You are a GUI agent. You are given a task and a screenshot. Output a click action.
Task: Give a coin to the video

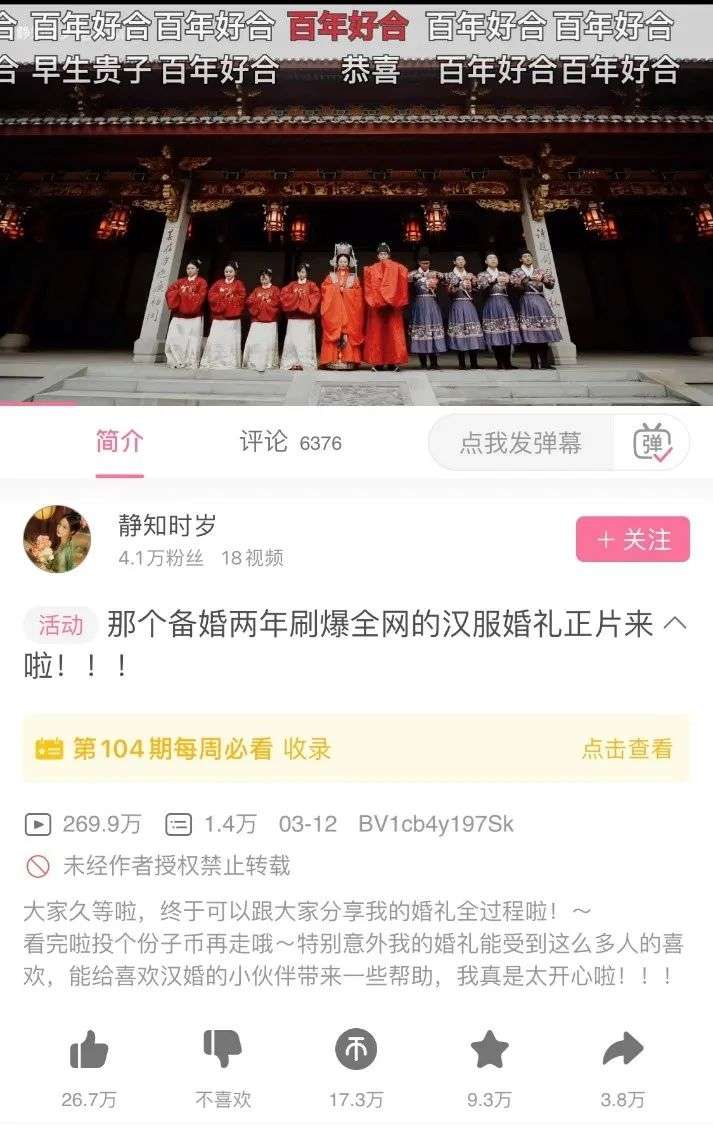pos(356,1050)
